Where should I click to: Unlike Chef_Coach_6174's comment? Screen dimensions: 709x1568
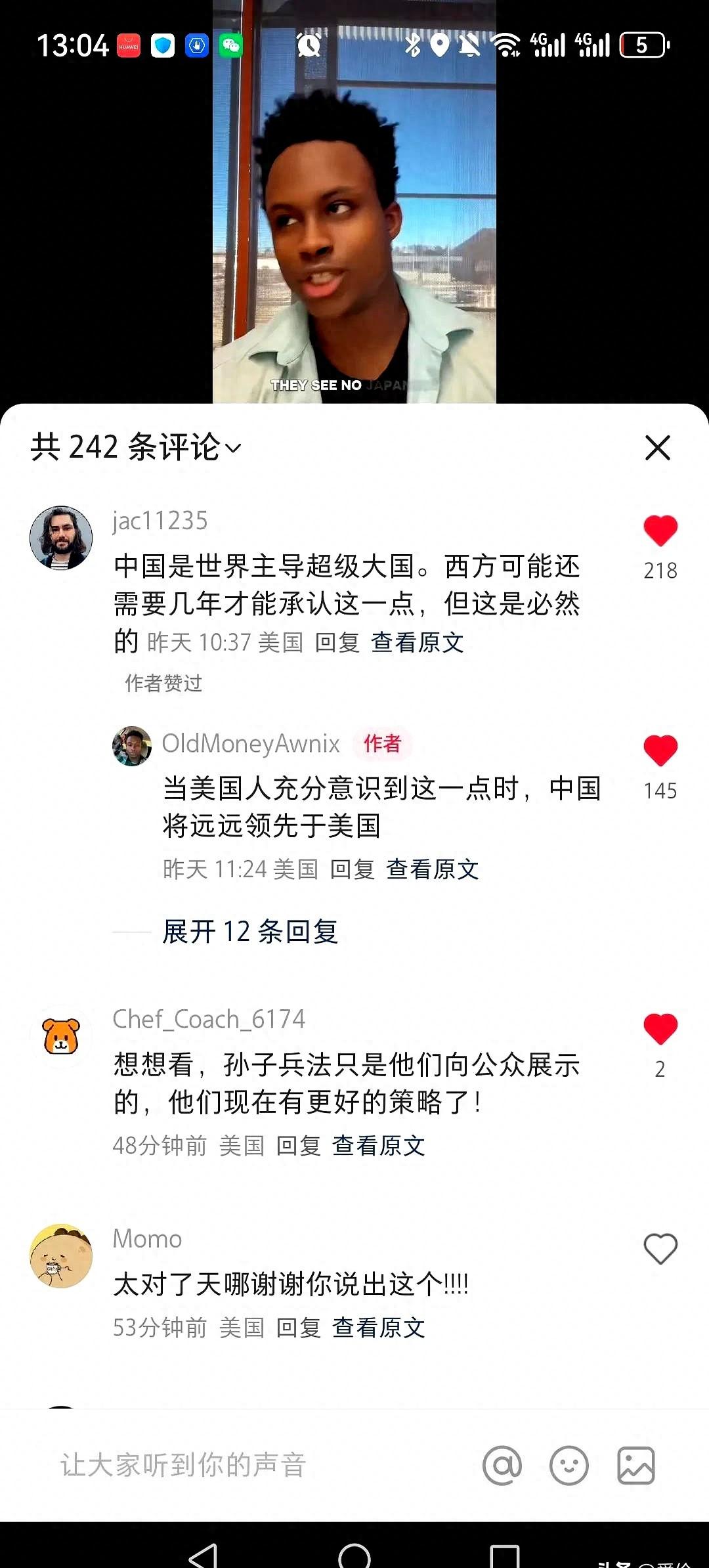[x=660, y=1029]
